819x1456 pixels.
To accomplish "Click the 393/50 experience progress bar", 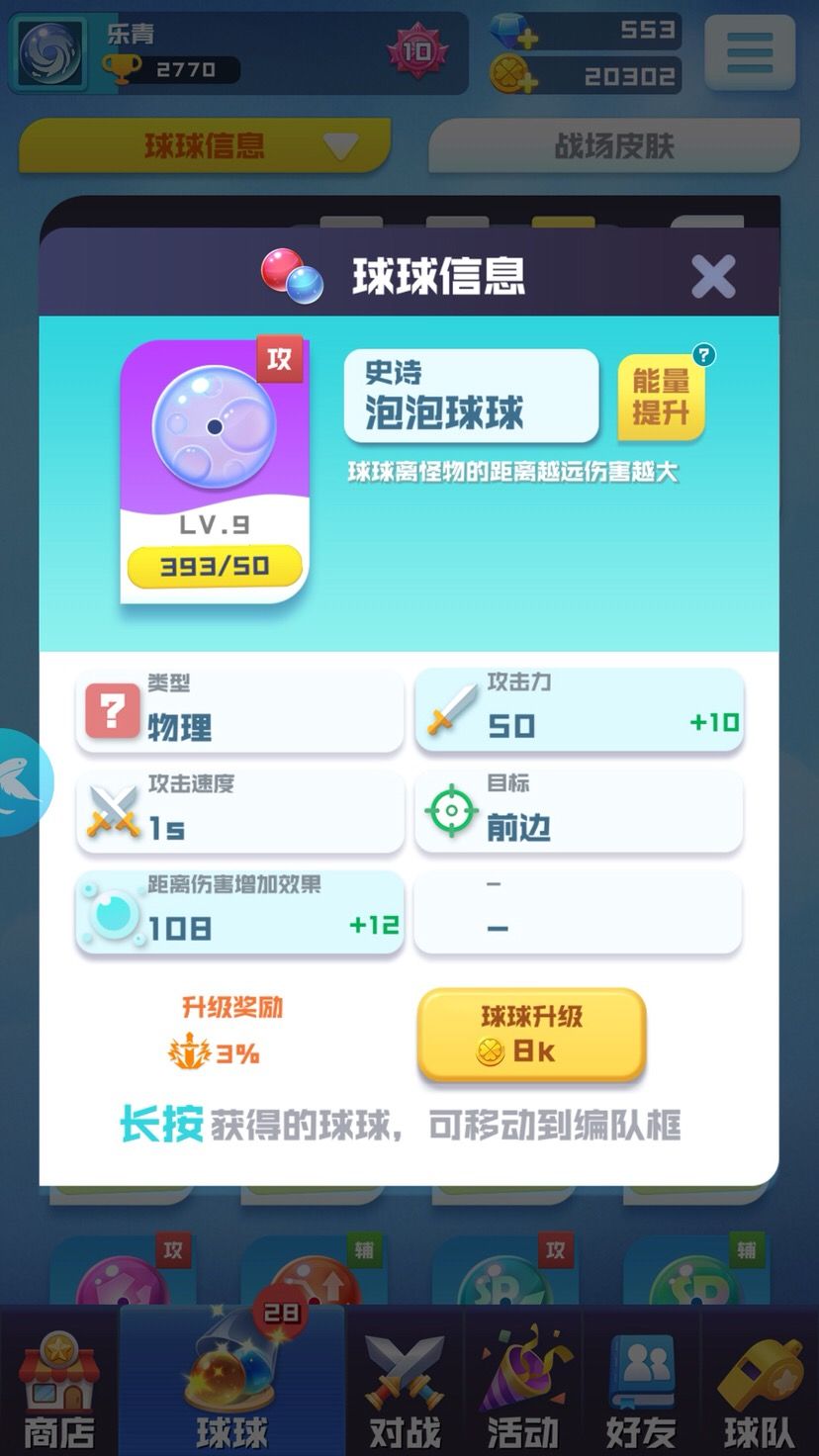I will coord(214,566).
